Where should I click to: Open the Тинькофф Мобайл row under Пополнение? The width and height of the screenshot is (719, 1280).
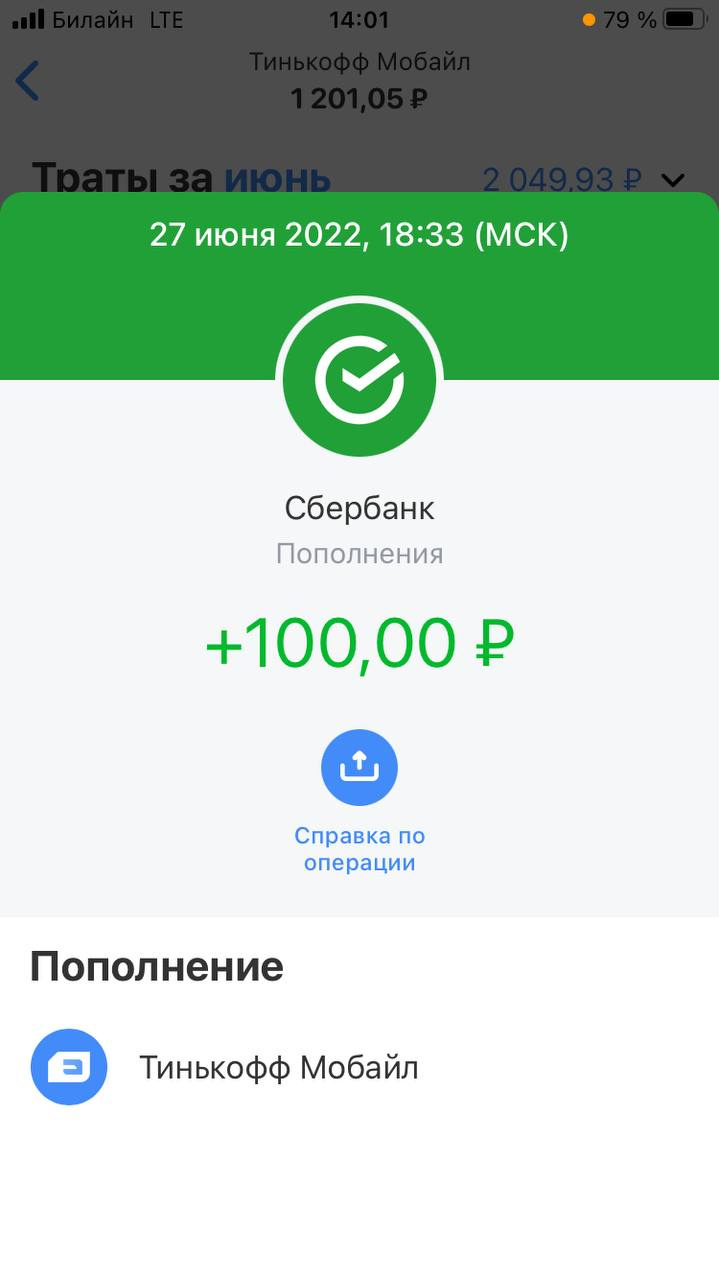click(359, 1067)
